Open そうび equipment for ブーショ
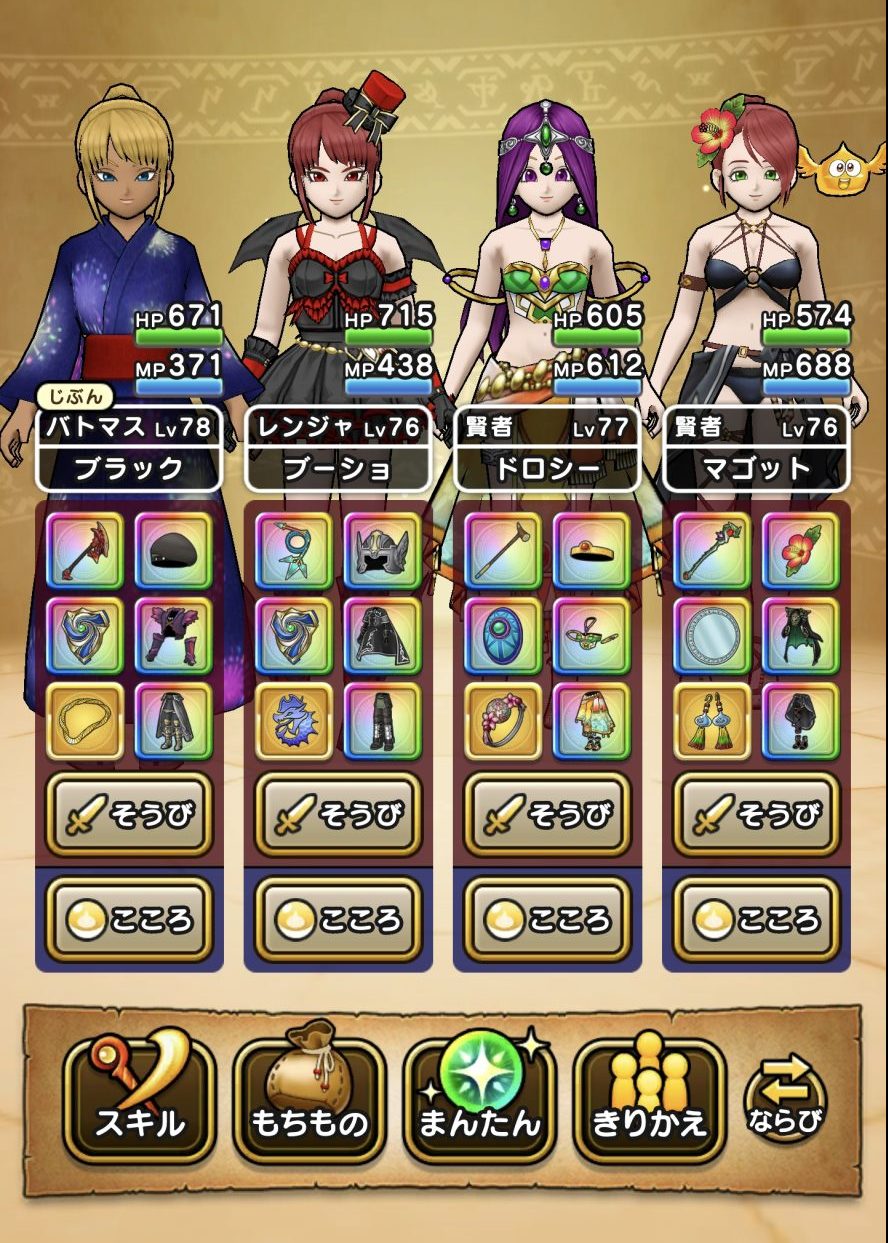 point(338,814)
